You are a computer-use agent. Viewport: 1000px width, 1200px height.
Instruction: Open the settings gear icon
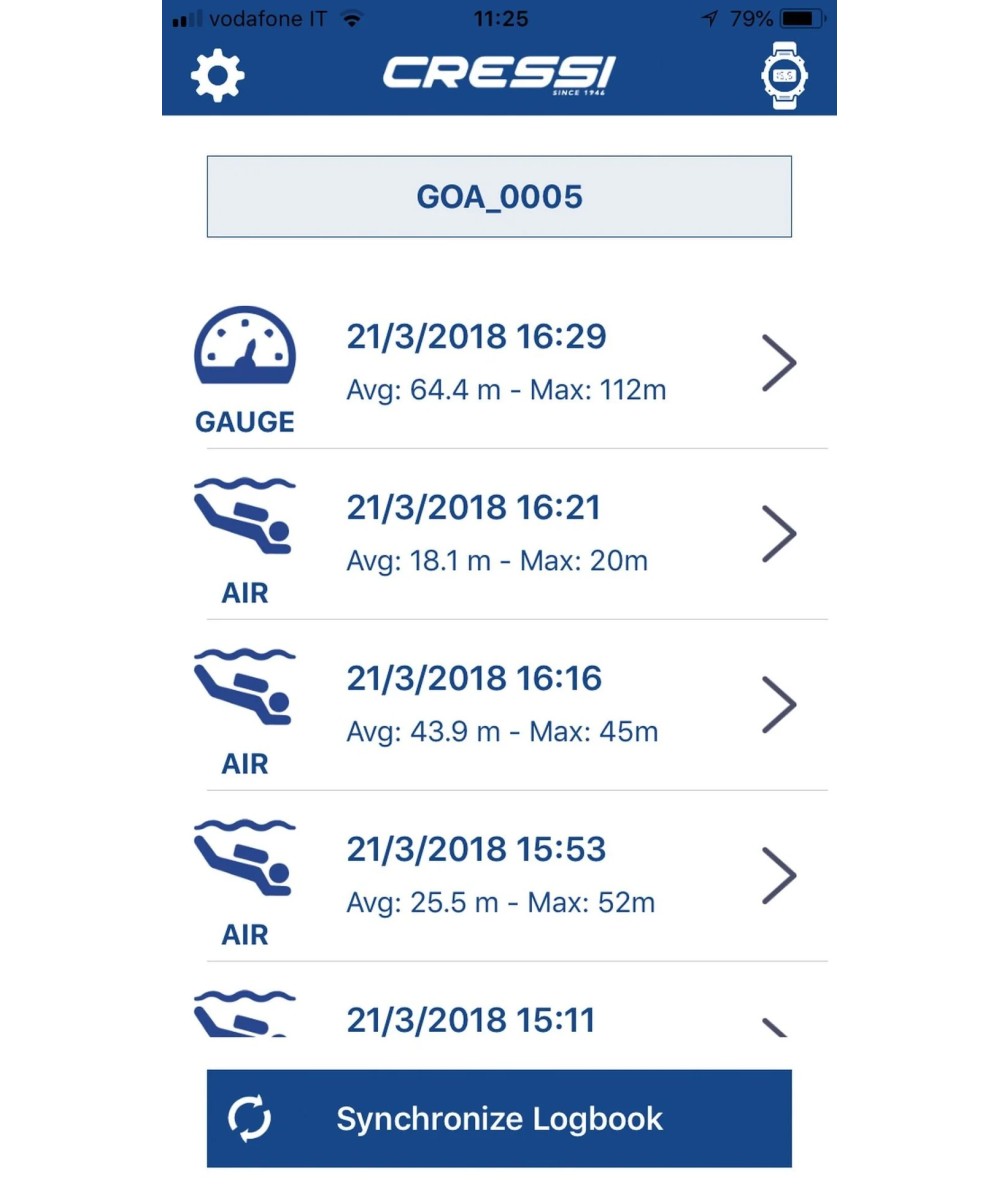coord(217,75)
